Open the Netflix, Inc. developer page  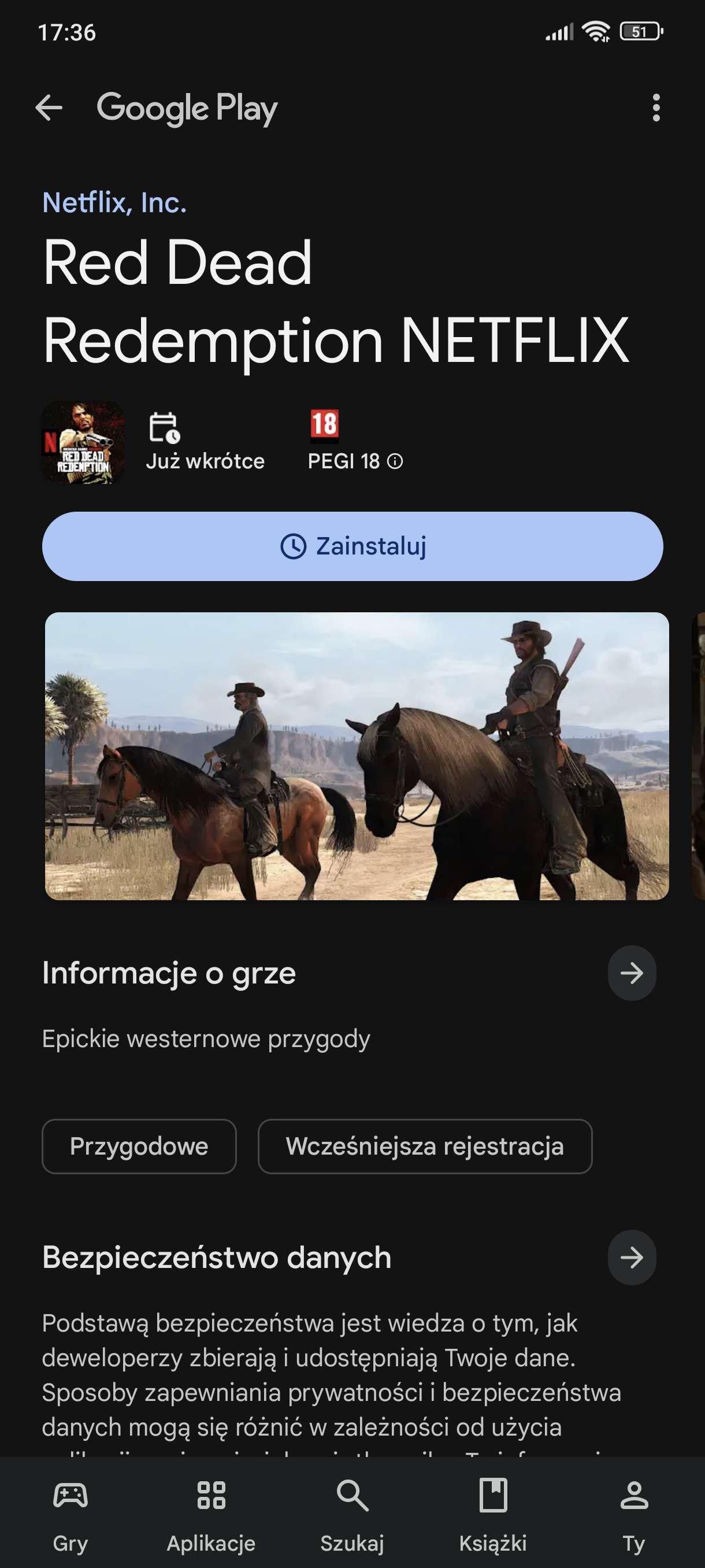pyautogui.click(x=114, y=203)
